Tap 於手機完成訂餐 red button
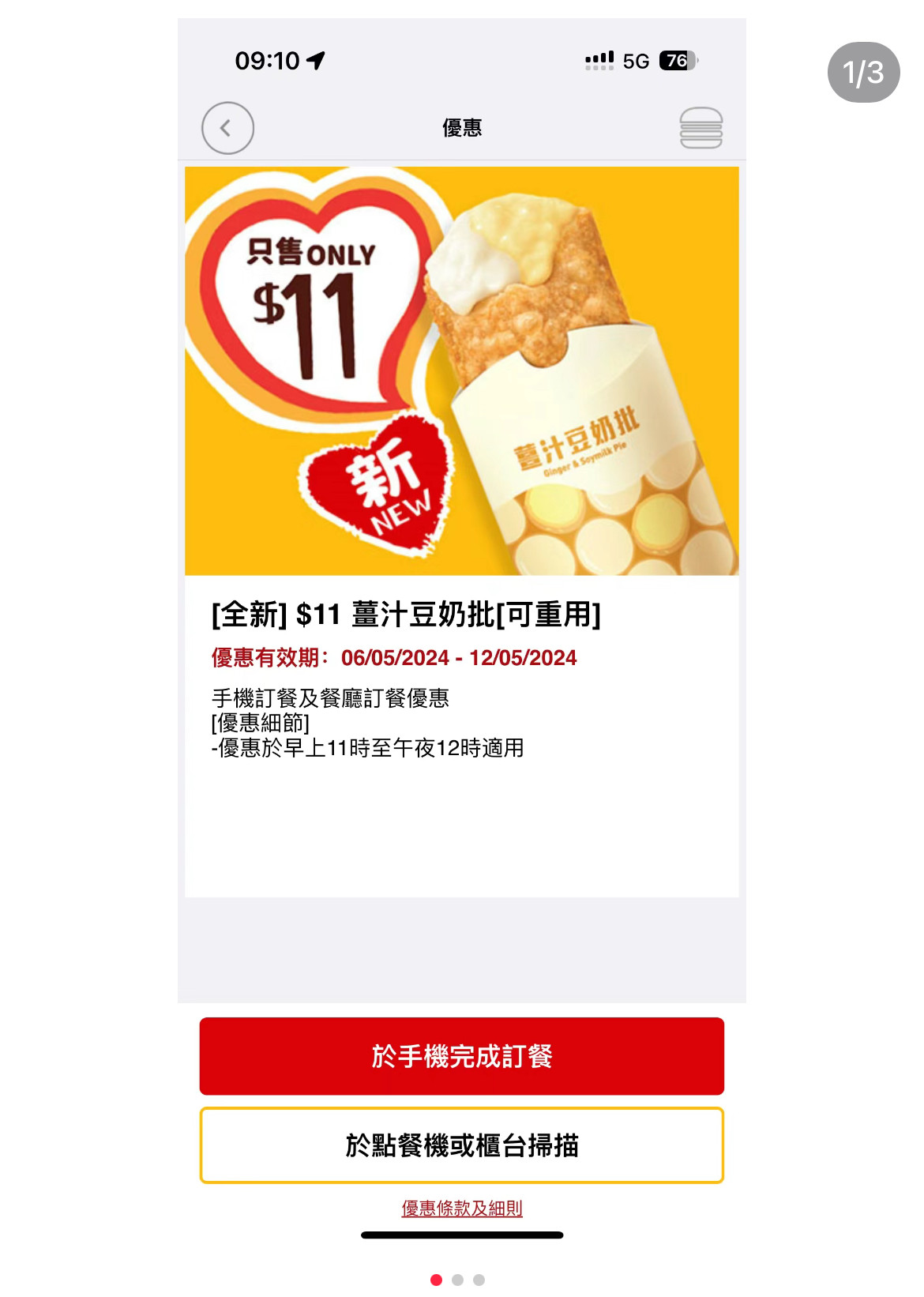The height and width of the screenshot is (1297, 924). (x=461, y=1056)
